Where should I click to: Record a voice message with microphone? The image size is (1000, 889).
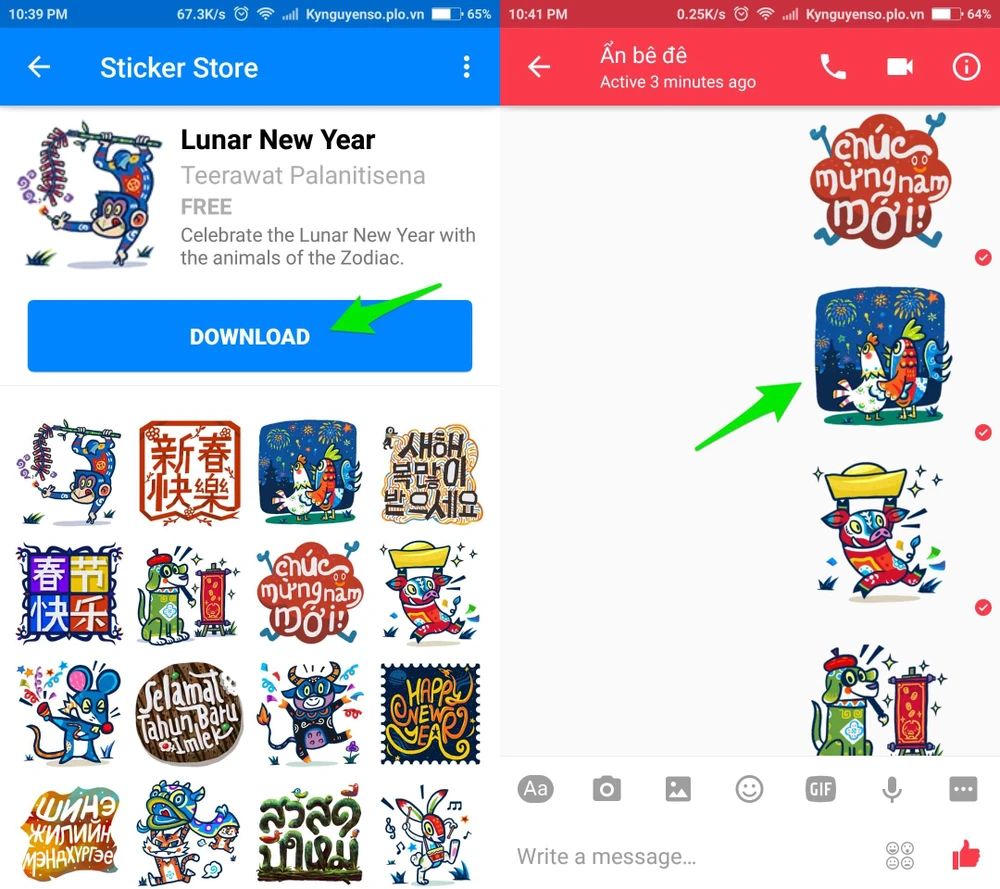pyautogui.click(x=891, y=789)
